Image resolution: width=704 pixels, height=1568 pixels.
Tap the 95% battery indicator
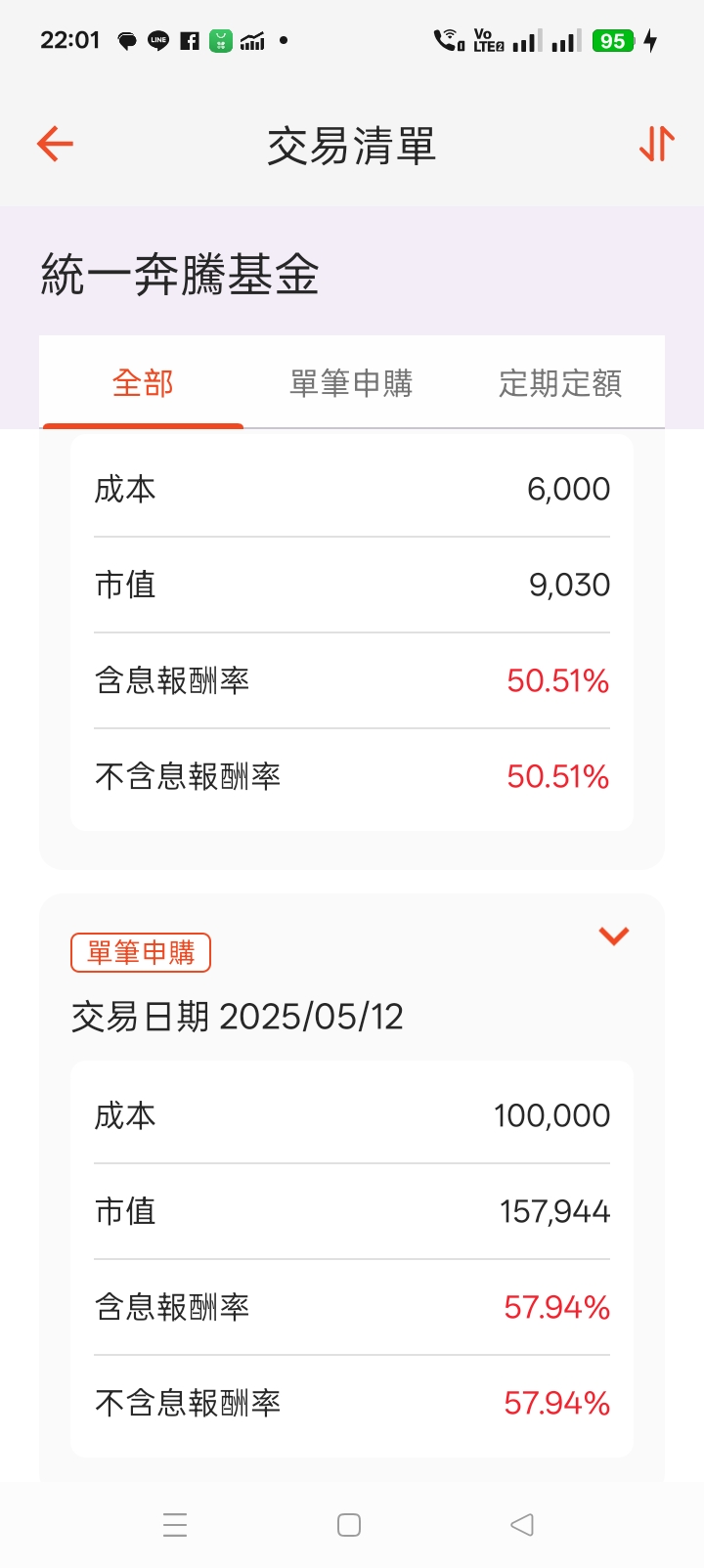(613, 39)
